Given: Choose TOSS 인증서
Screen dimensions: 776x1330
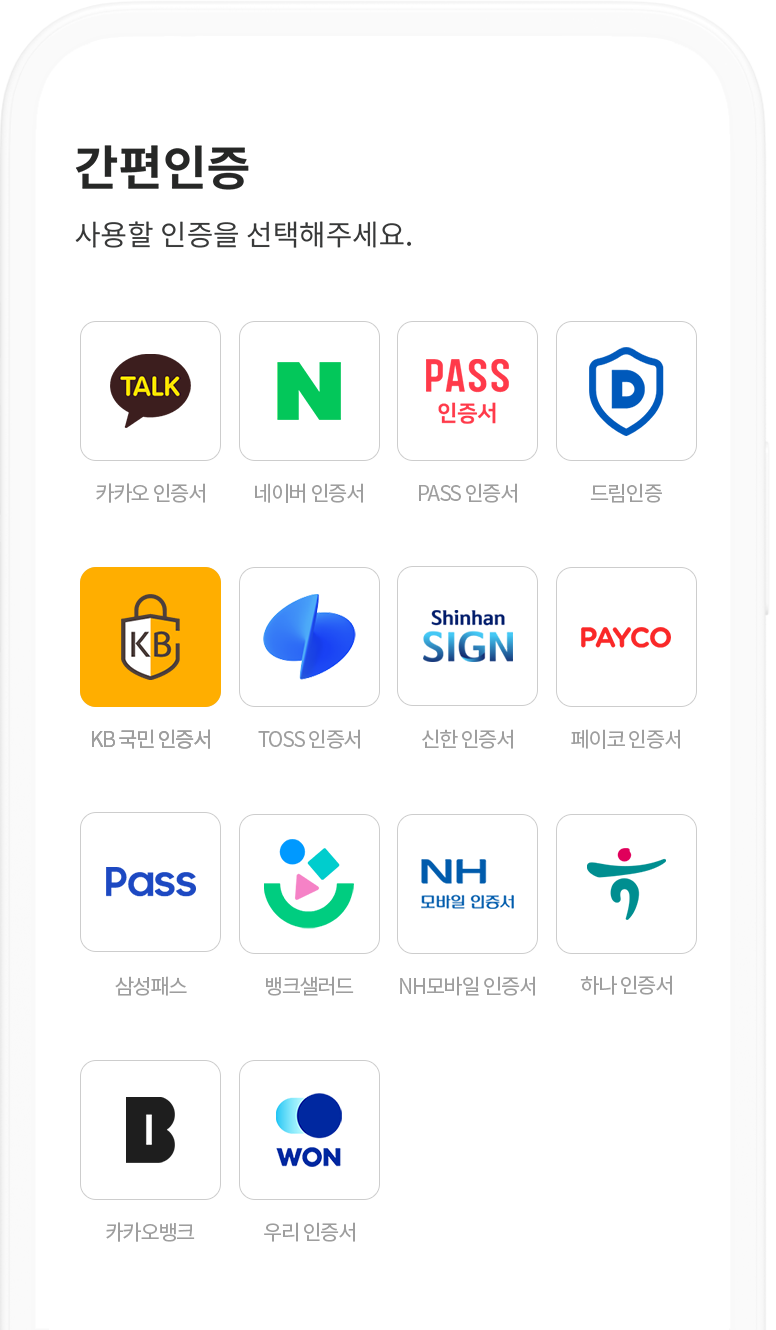Looking at the screenshot, I should [309, 637].
